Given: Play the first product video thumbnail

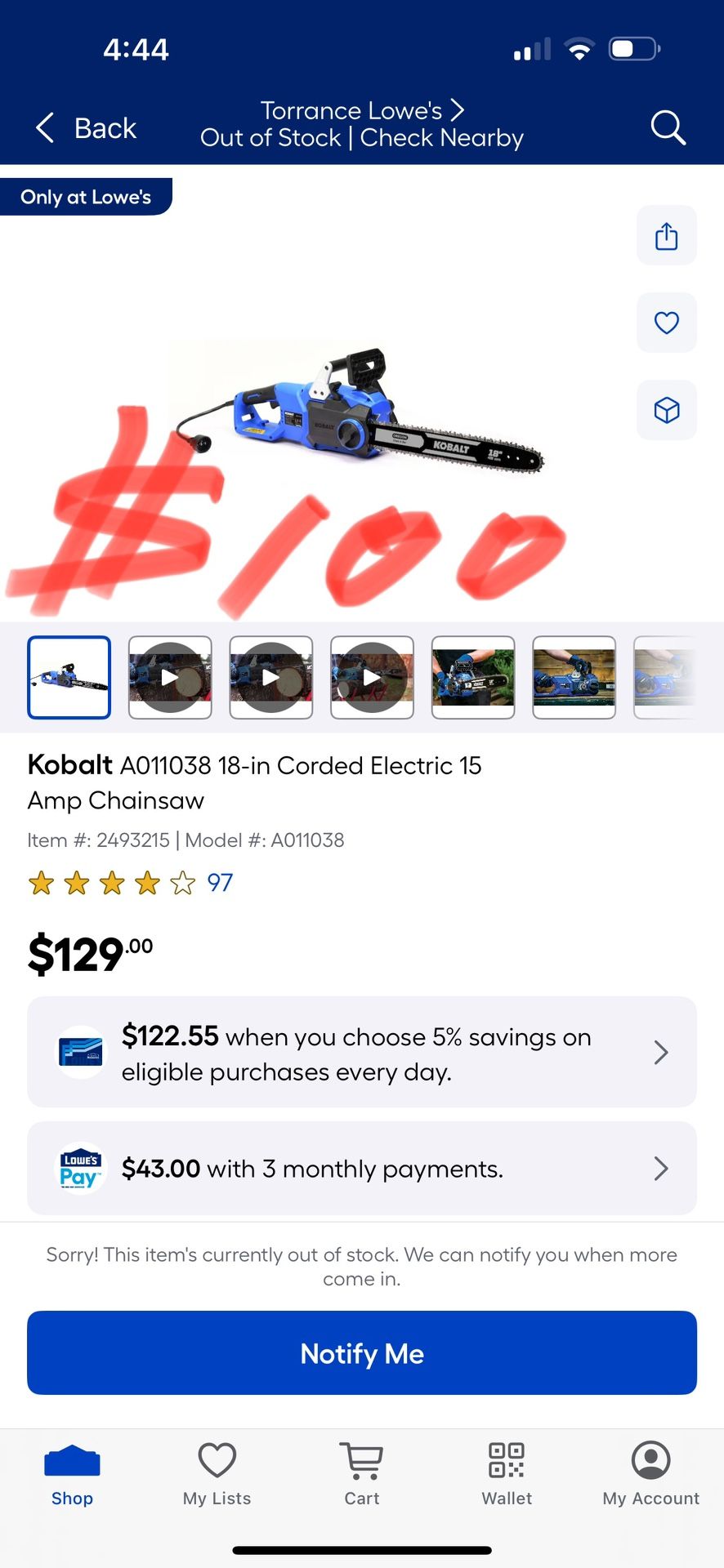Looking at the screenshot, I should pyautogui.click(x=170, y=677).
